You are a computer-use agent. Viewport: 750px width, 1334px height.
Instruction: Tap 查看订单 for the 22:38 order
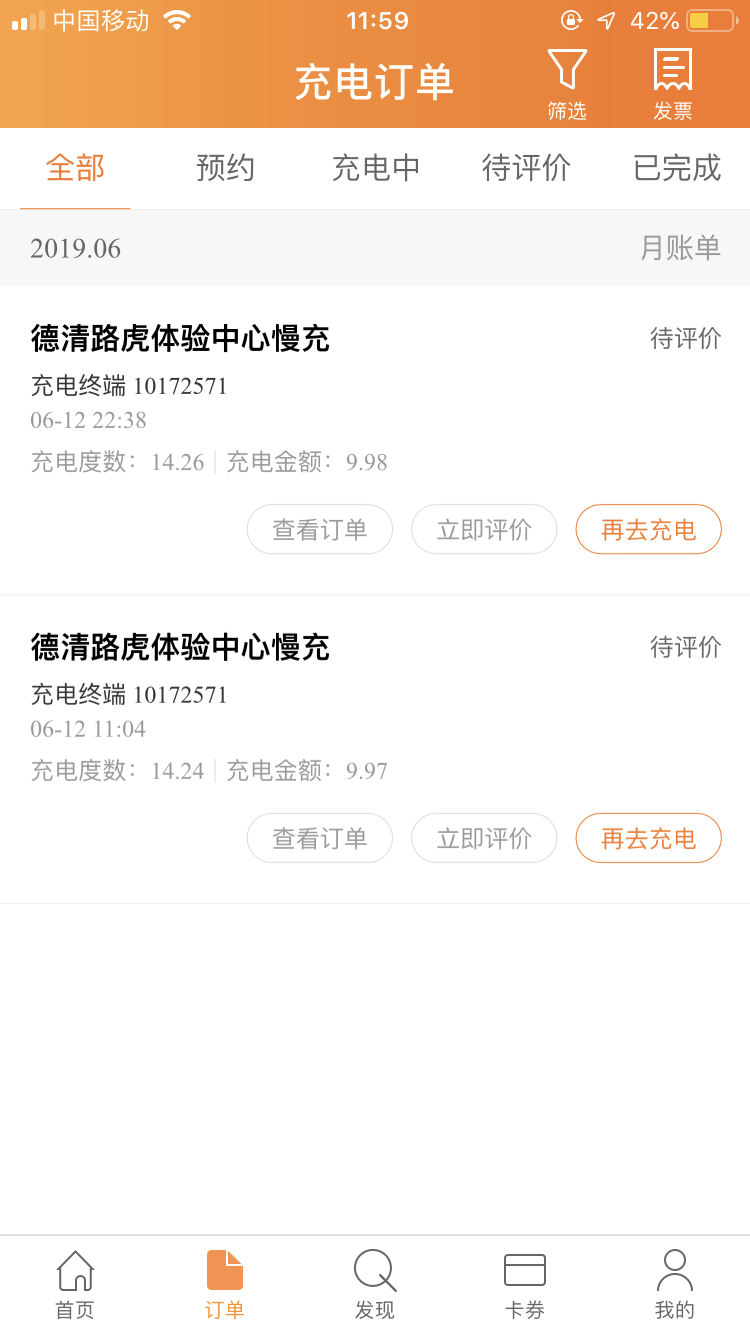pos(320,529)
